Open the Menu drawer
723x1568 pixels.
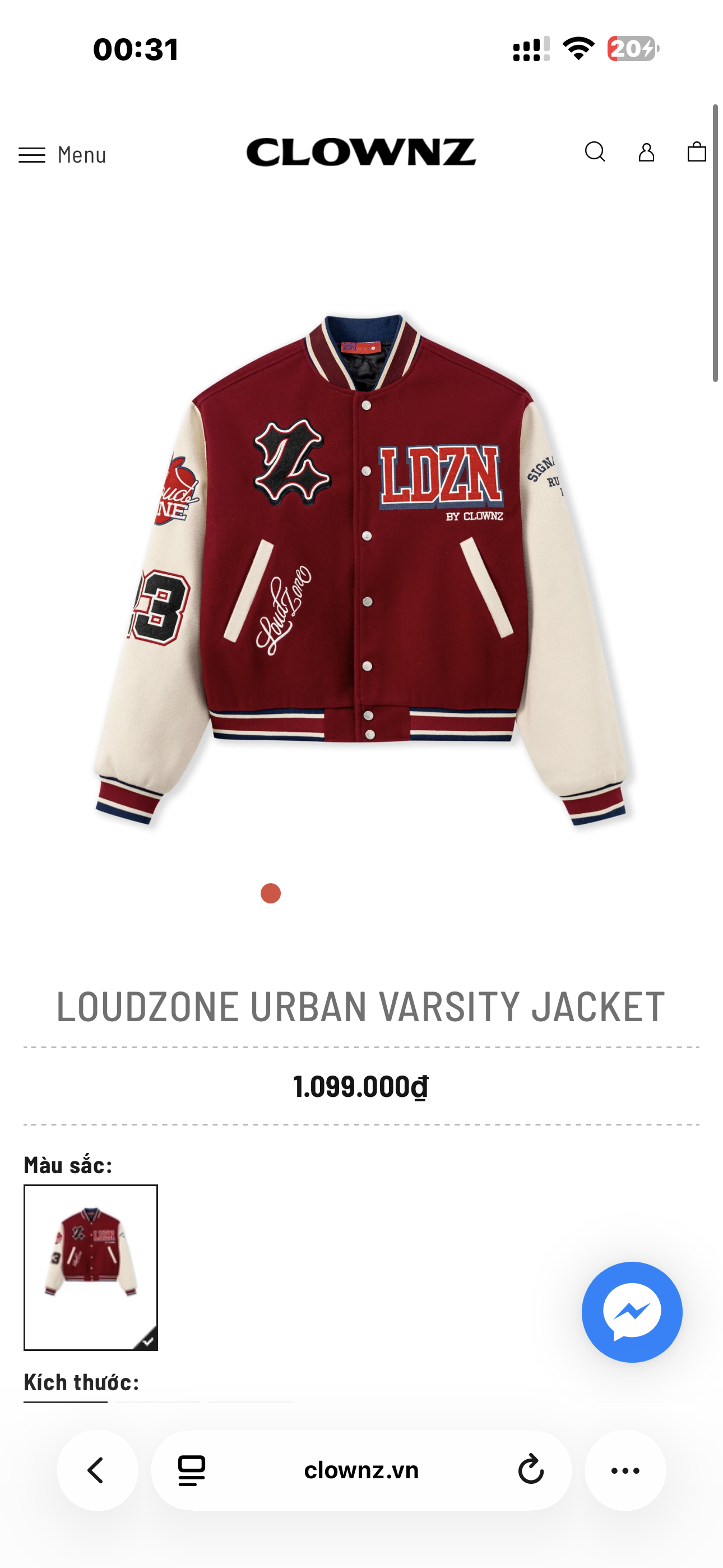(62, 155)
